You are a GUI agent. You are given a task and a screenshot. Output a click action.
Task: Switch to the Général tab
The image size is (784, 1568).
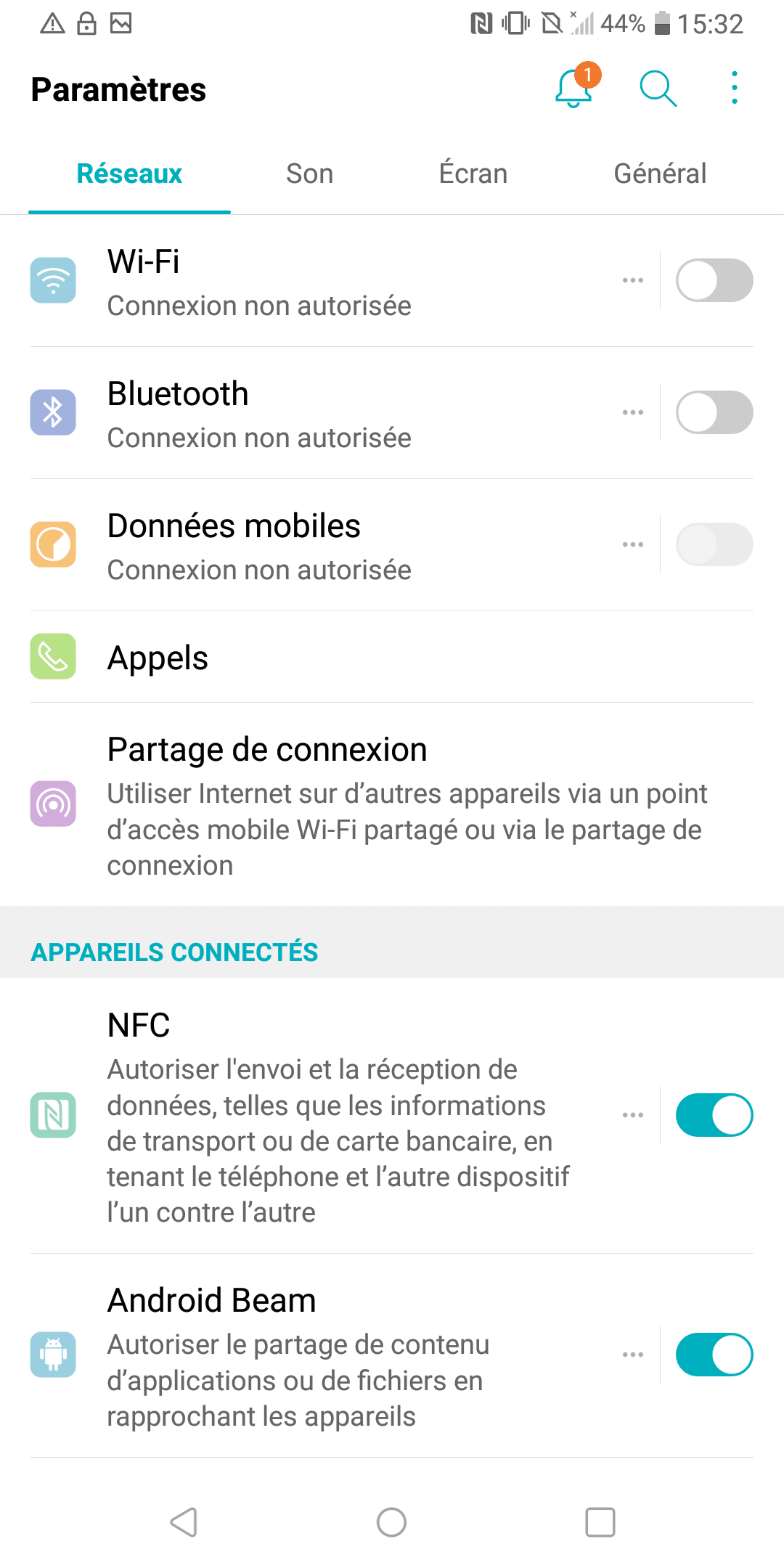pos(659,174)
